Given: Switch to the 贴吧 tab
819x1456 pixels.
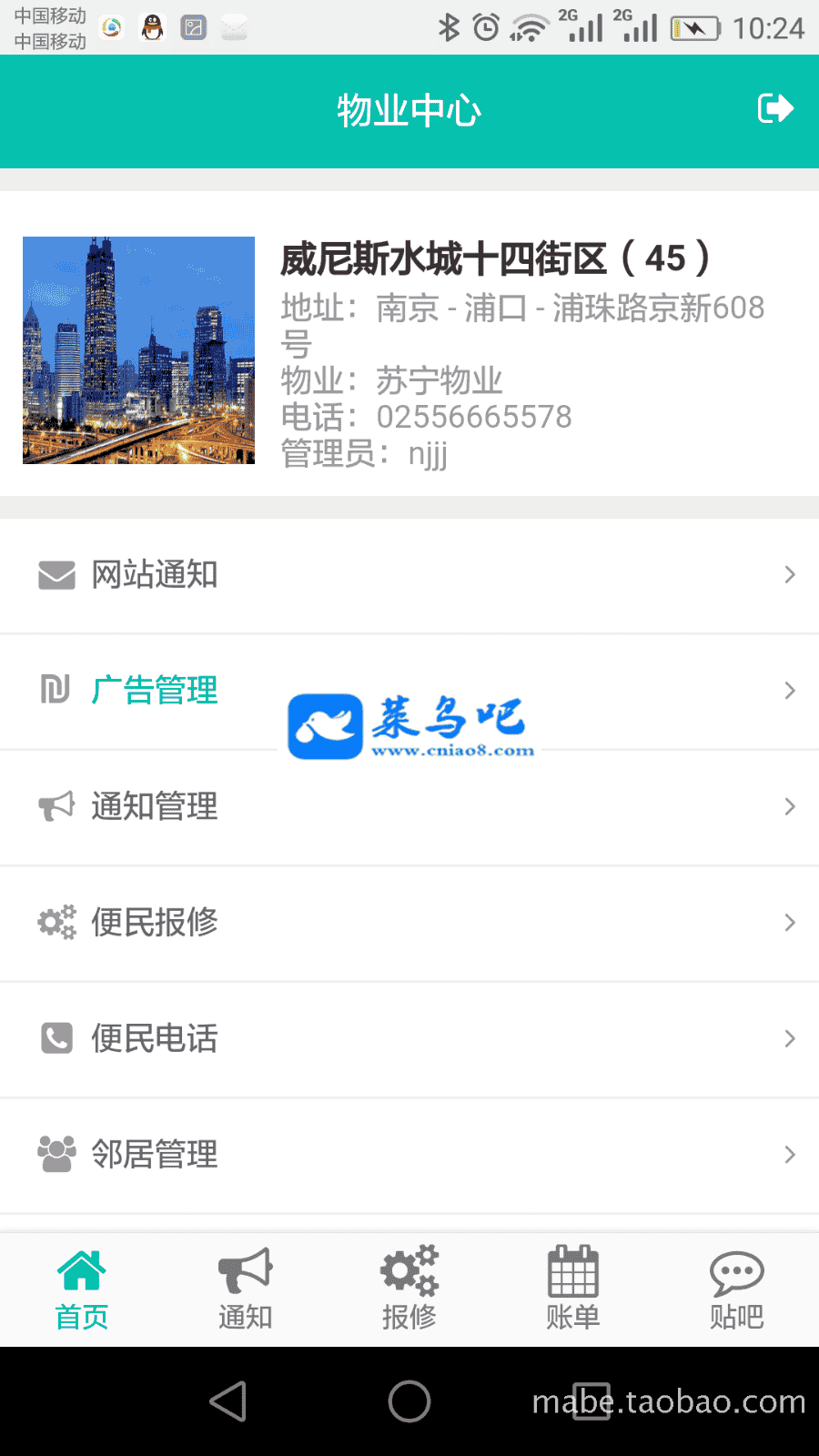Looking at the screenshot, I should pos(737,1289).
